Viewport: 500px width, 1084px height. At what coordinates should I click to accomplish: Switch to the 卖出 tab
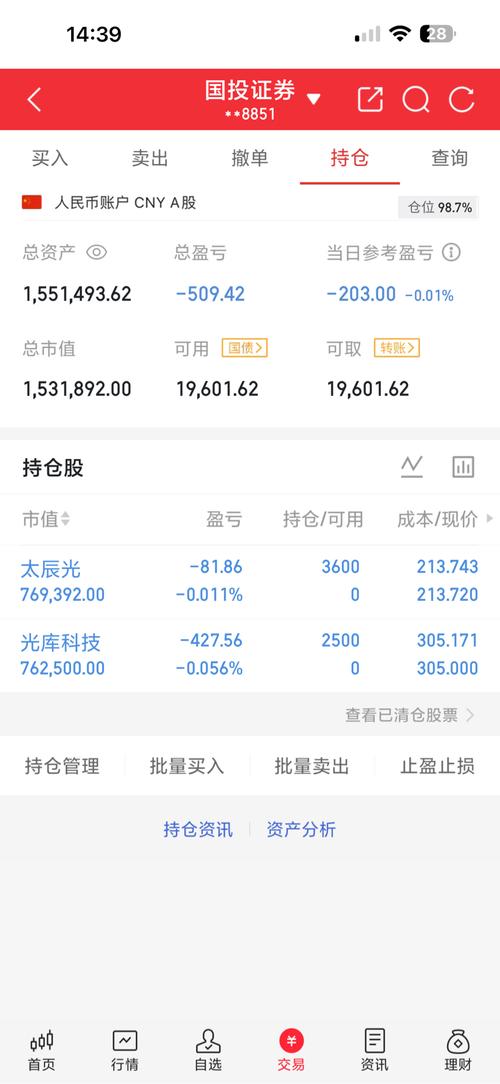(x=149, y=158)
